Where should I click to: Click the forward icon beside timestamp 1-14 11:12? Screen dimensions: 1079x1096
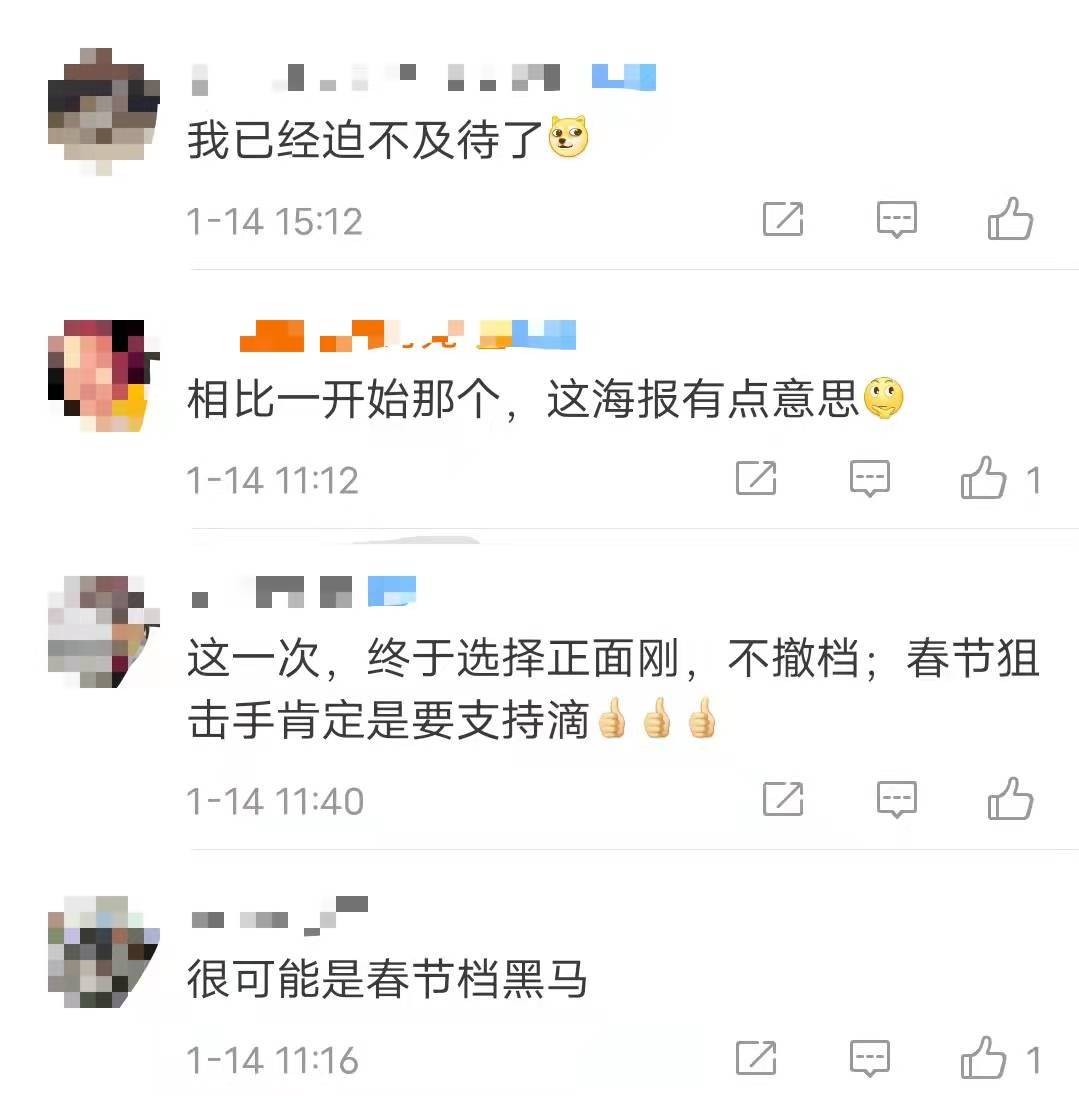pyautogui.click(x=757, y=478)
